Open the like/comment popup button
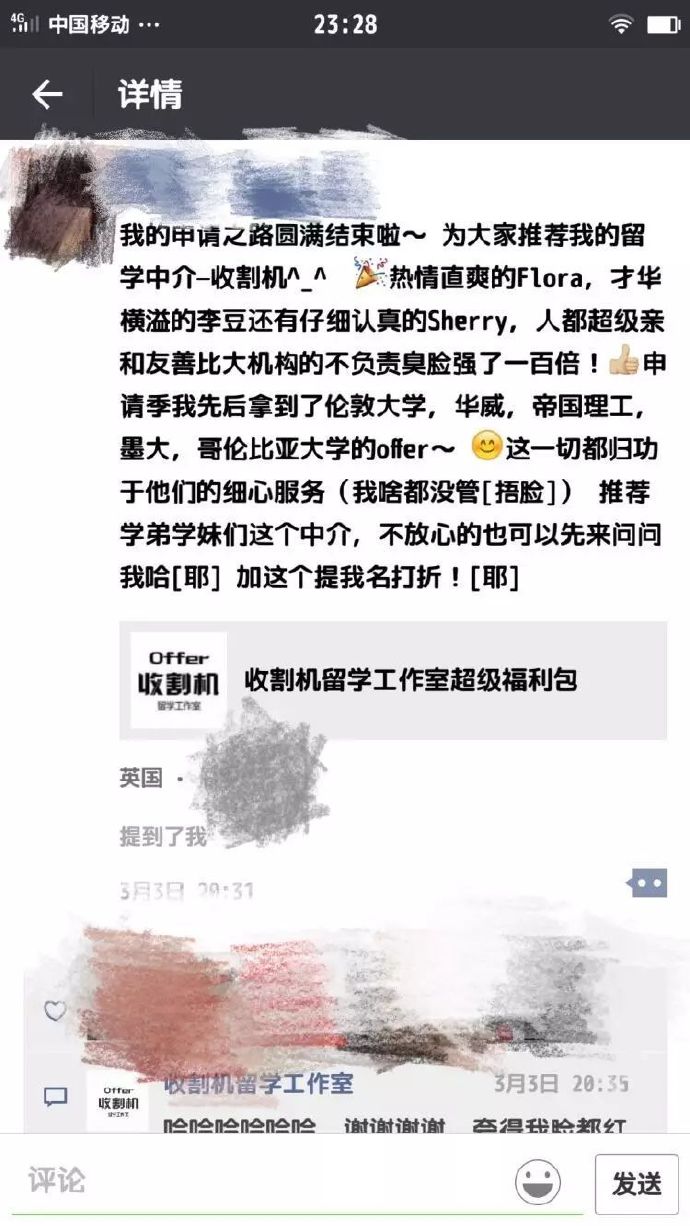Viewport: 690px width, 1226px height. coord(647,883)
